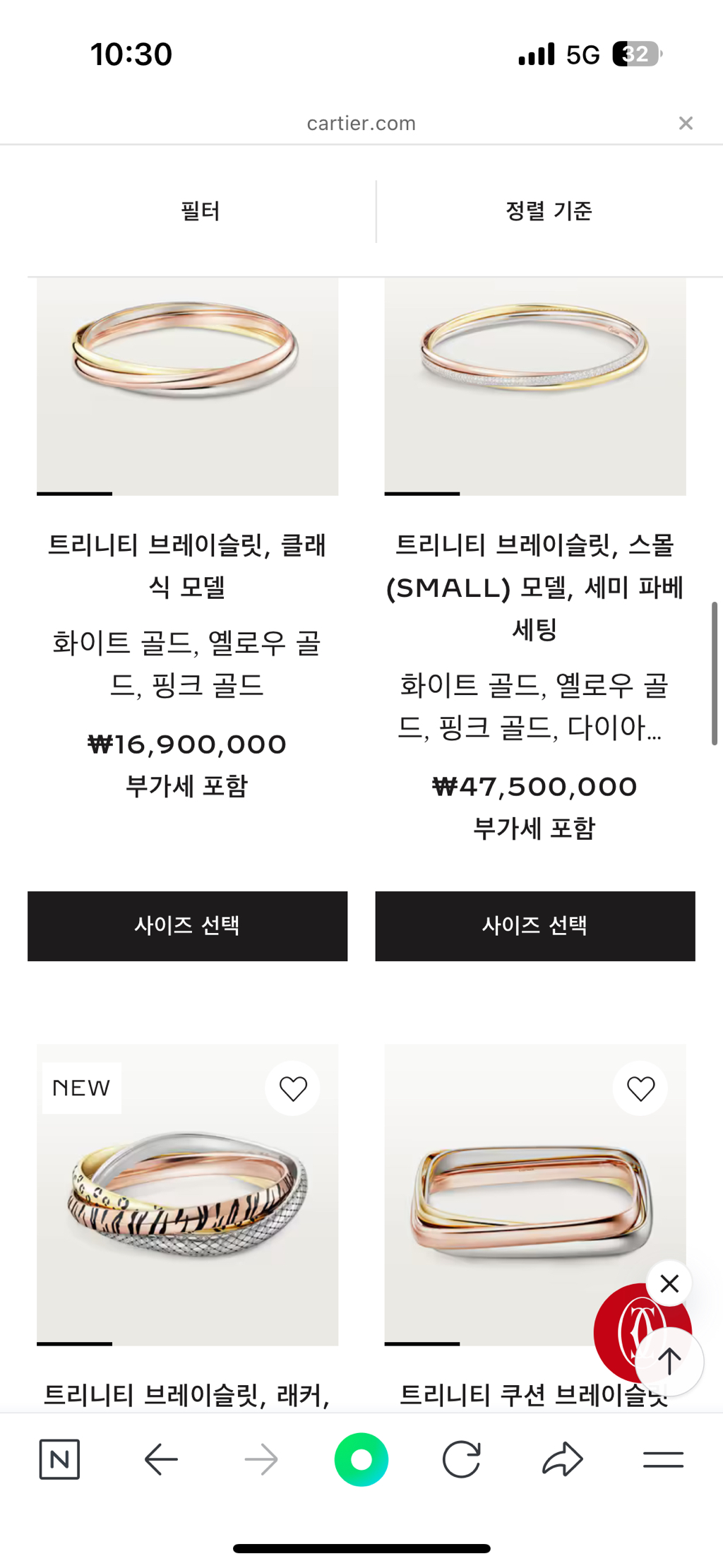The width and height of the screenshot is (723, 1568).
Task: Select size for the semi-pavé Trinity bracelet
Action: (534, 926)
